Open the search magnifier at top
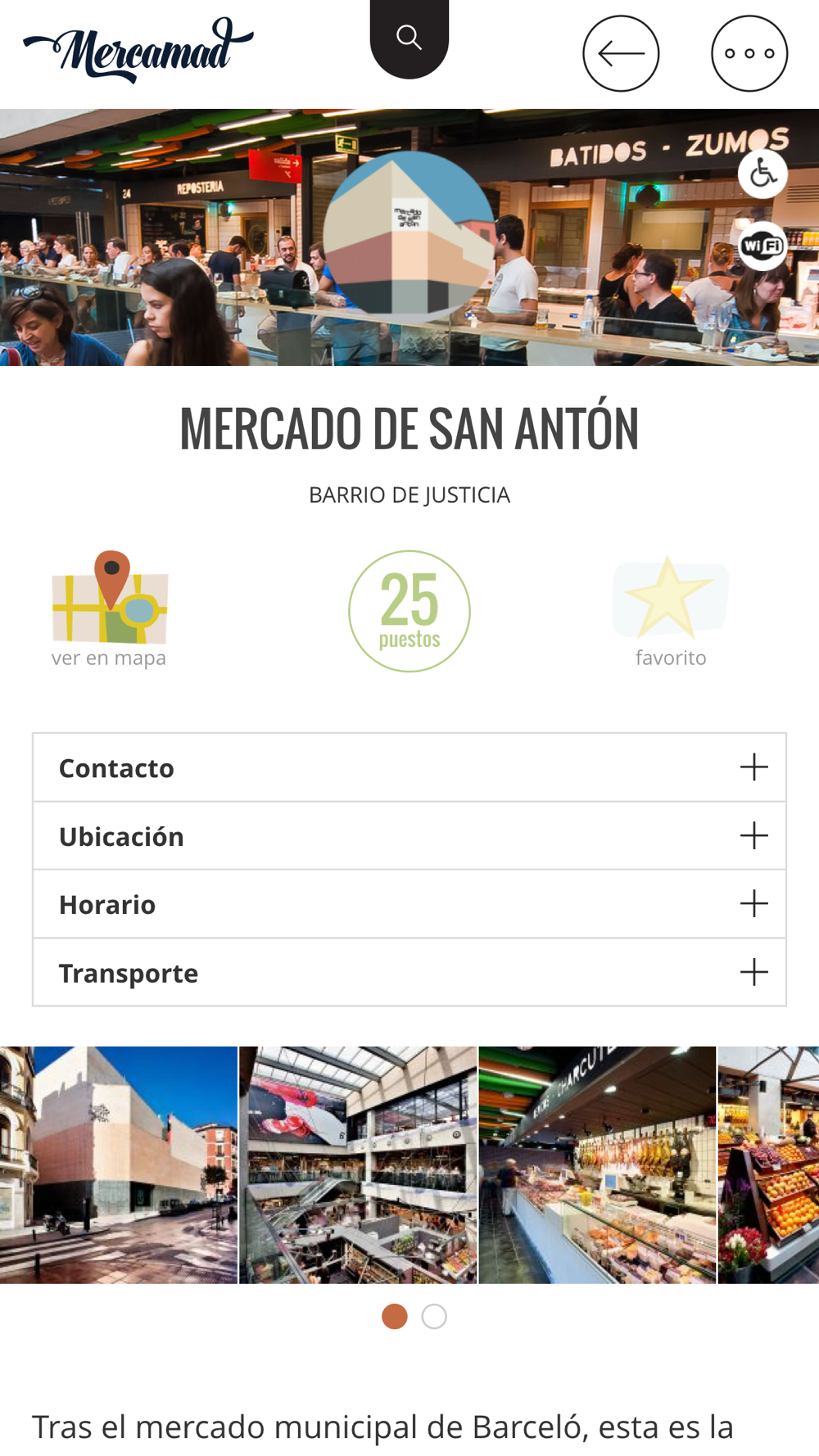The image size is (819, 1456). (409, 38)
